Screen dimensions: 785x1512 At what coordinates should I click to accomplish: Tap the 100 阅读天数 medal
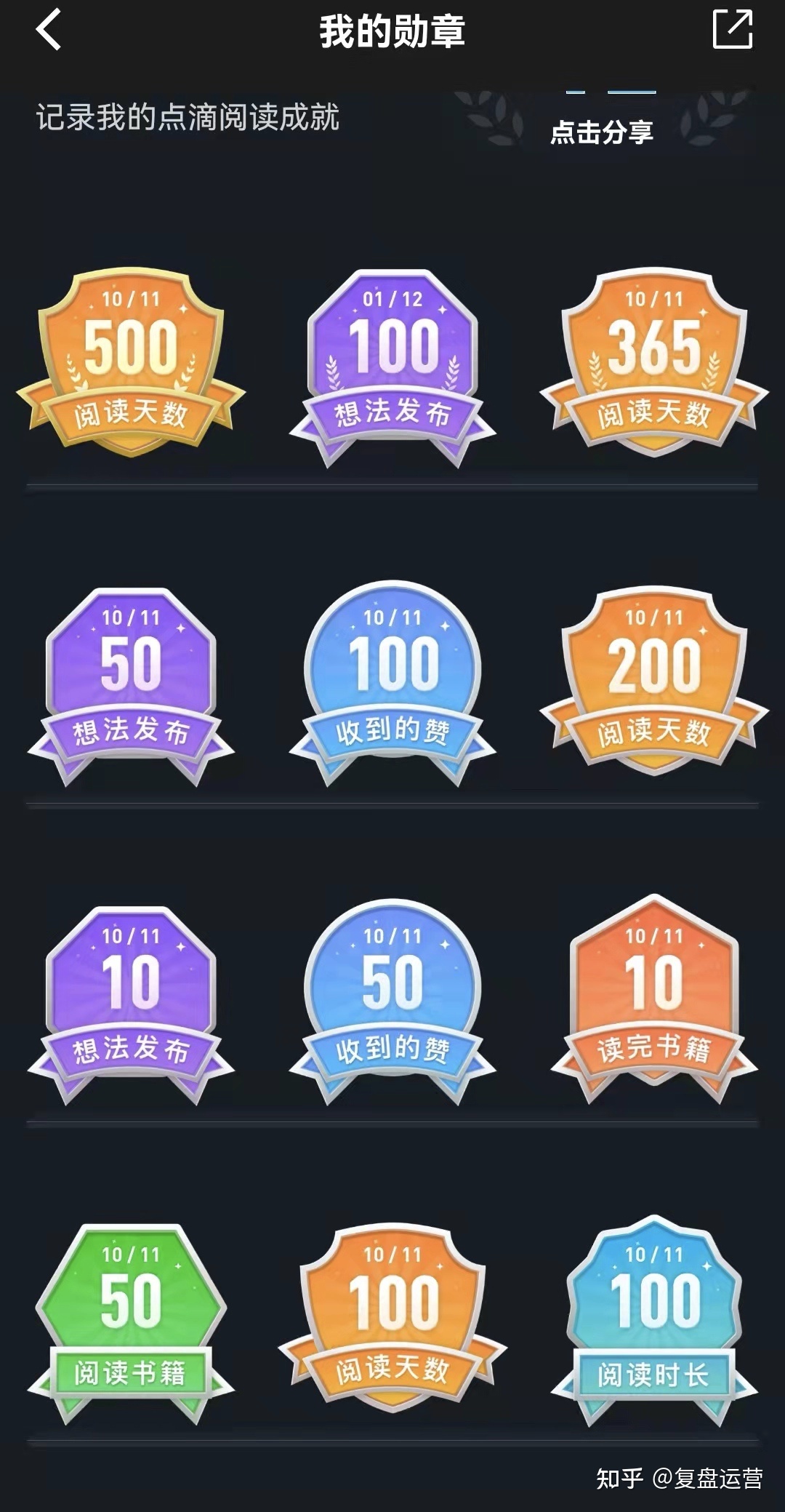(x=392, y=1318)
